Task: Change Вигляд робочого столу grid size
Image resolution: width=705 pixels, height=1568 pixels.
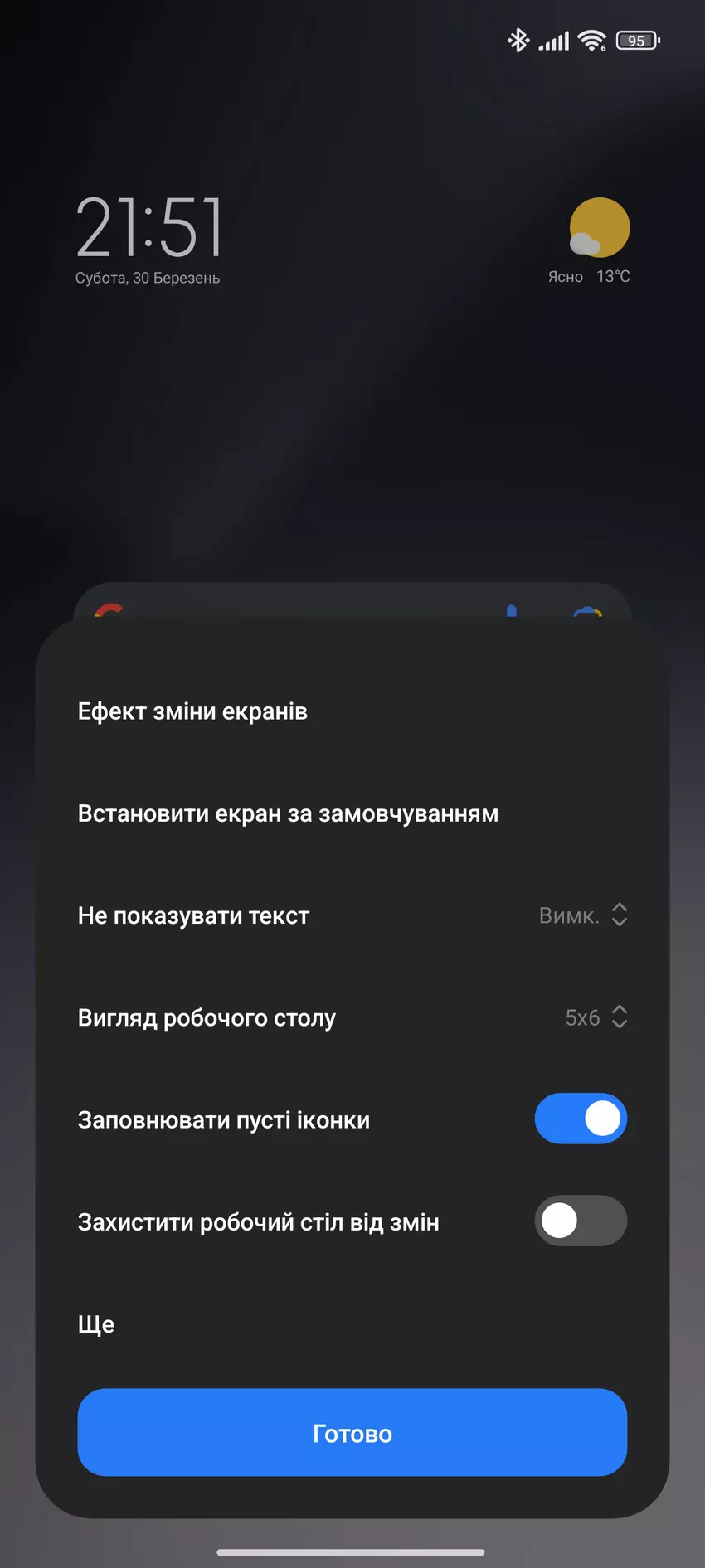Action: pos(596,1017)
